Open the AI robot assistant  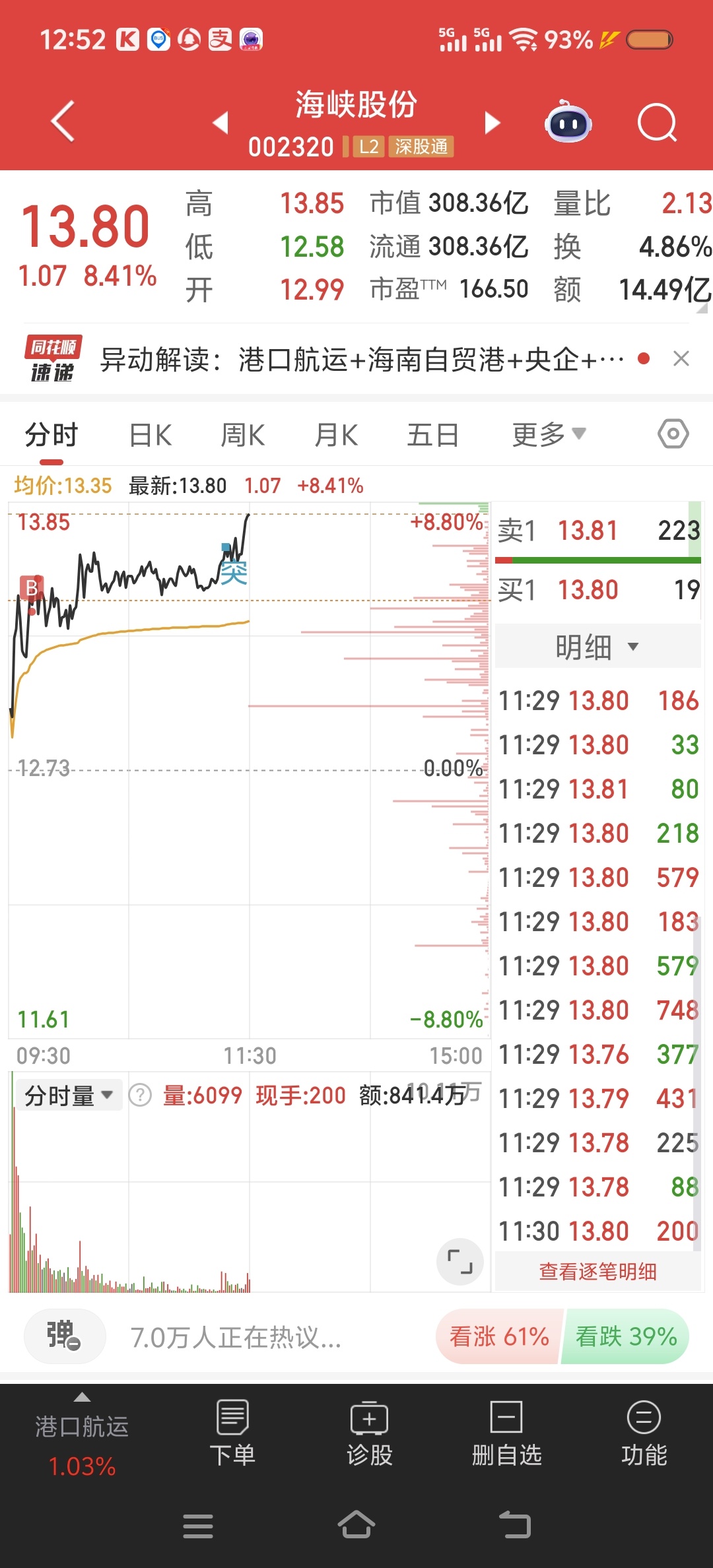(568, 122)
